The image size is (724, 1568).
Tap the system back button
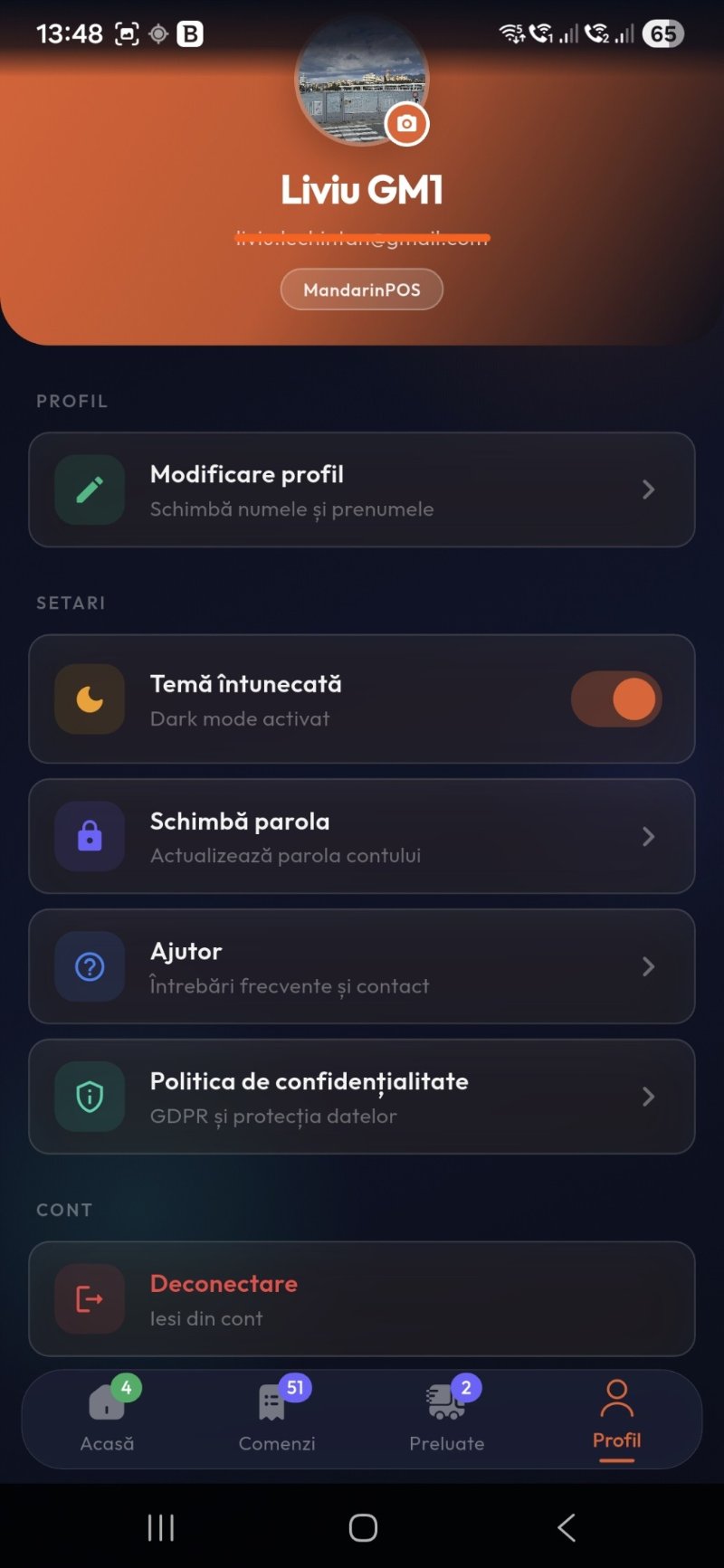click(x=567, y=1528)
